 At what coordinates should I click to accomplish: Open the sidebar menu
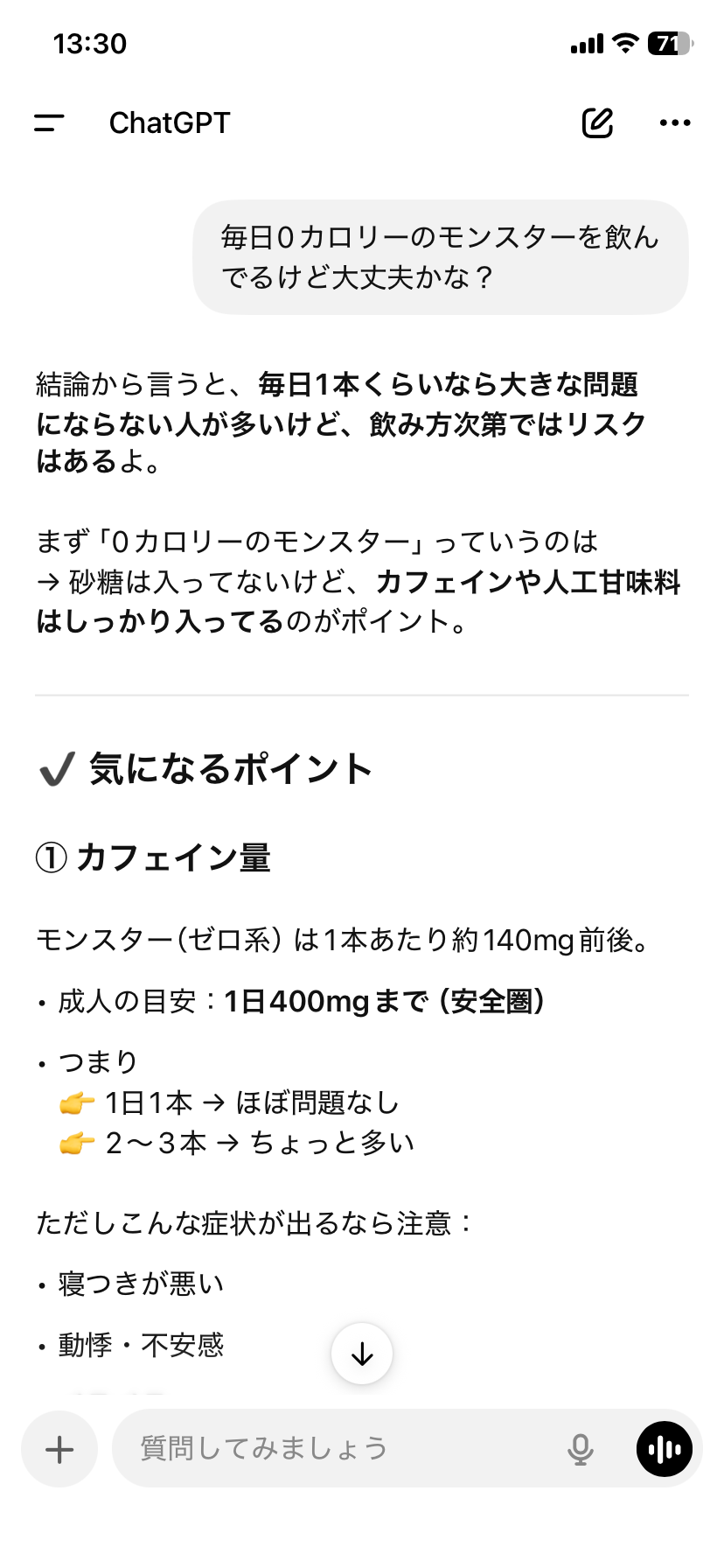coord(50,123)
